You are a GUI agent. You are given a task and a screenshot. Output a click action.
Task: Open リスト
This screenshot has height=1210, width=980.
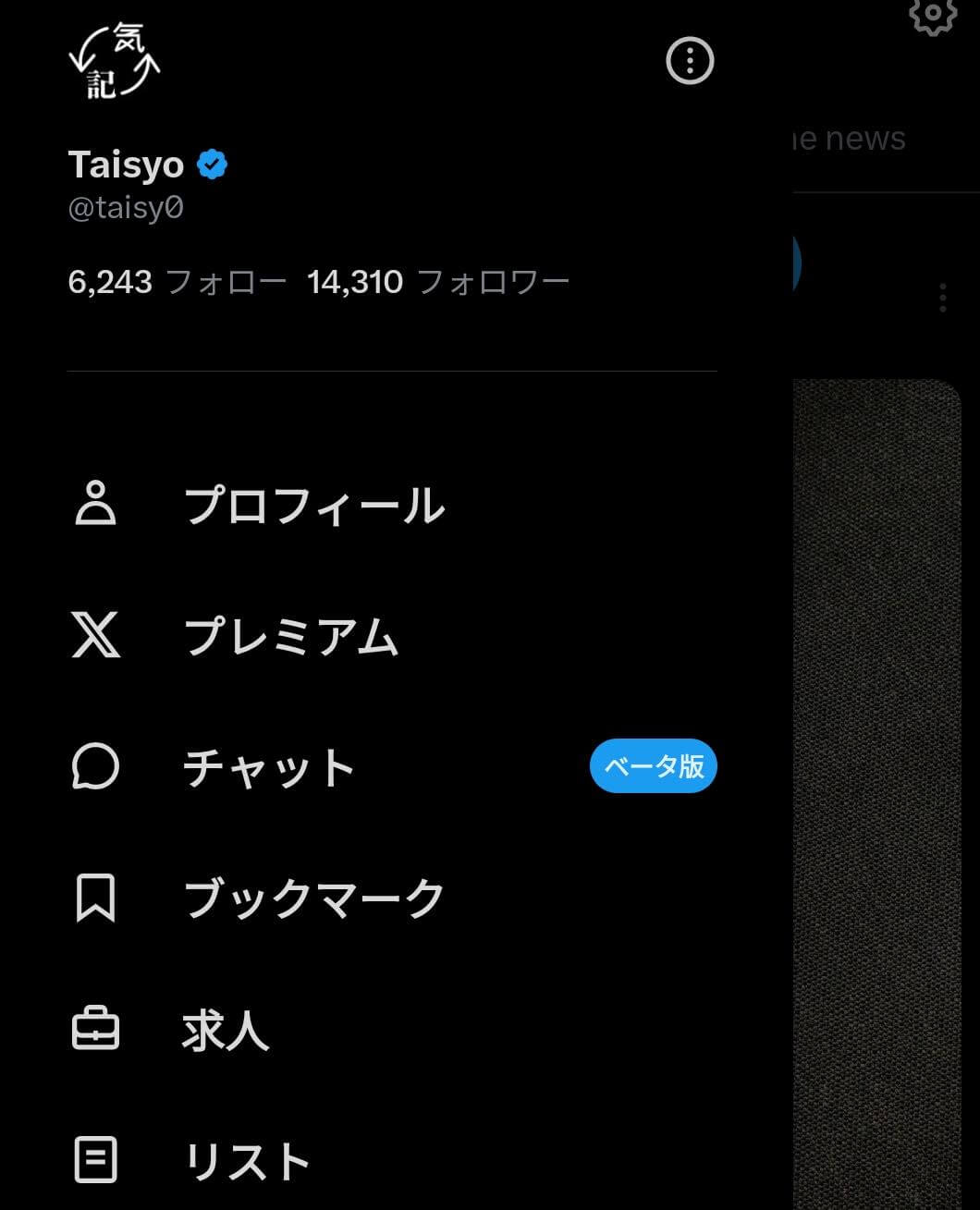click(x=246, y=1161)
